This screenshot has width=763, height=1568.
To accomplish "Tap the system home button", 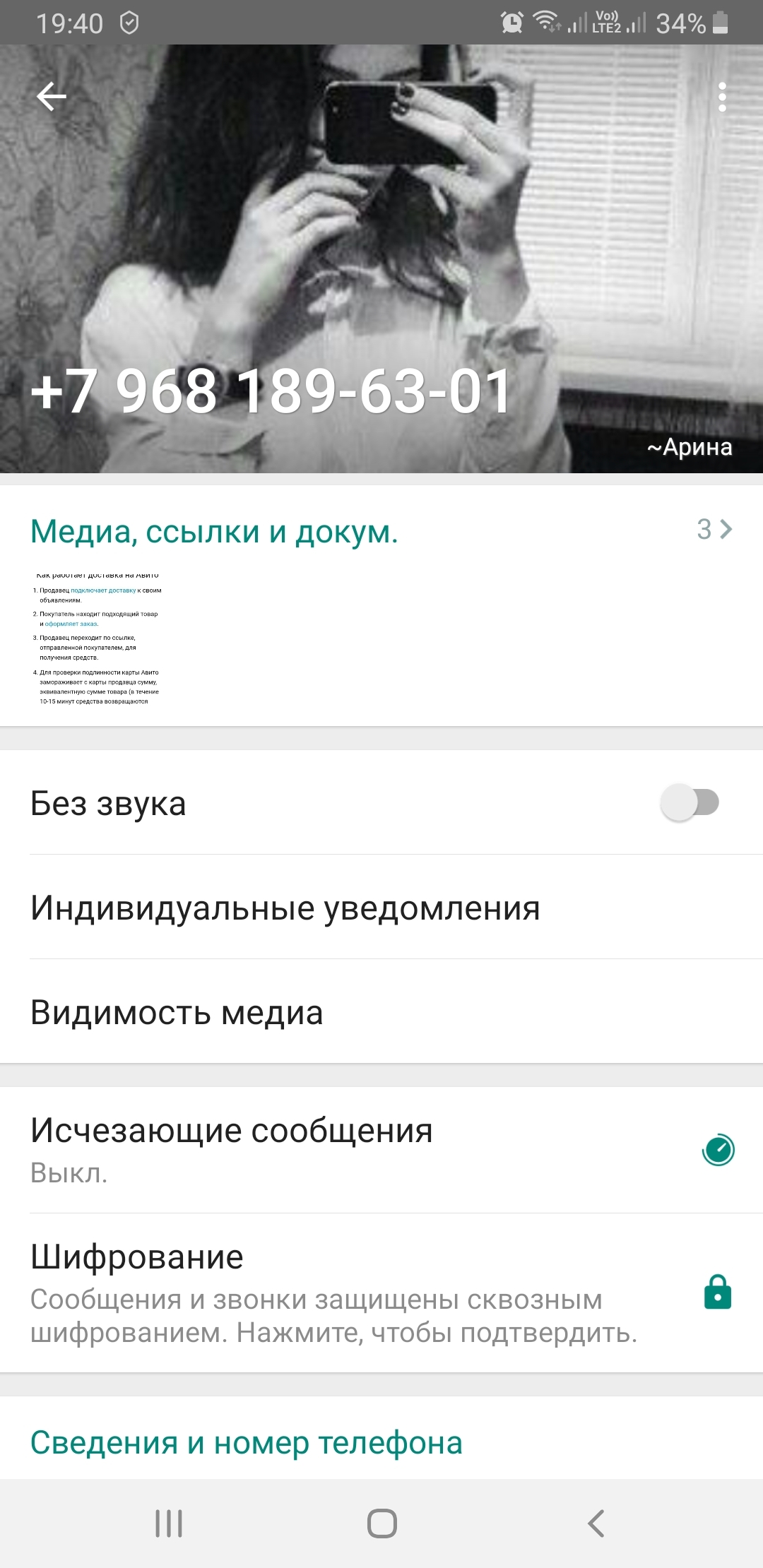I will (x=381, y=1524).
